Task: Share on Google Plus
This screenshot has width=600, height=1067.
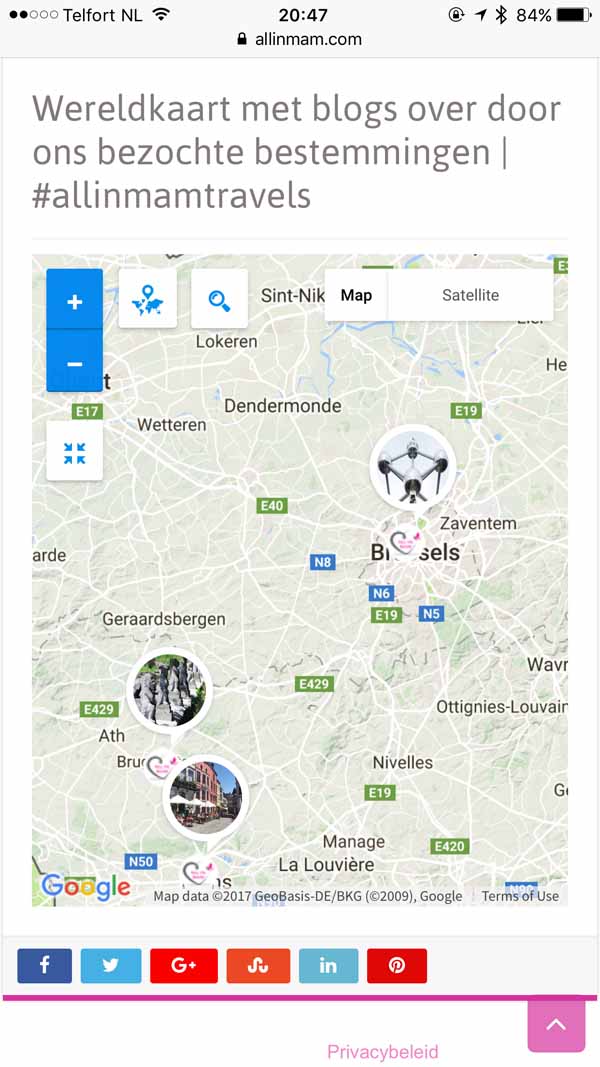Action: (x=184, y=966)
